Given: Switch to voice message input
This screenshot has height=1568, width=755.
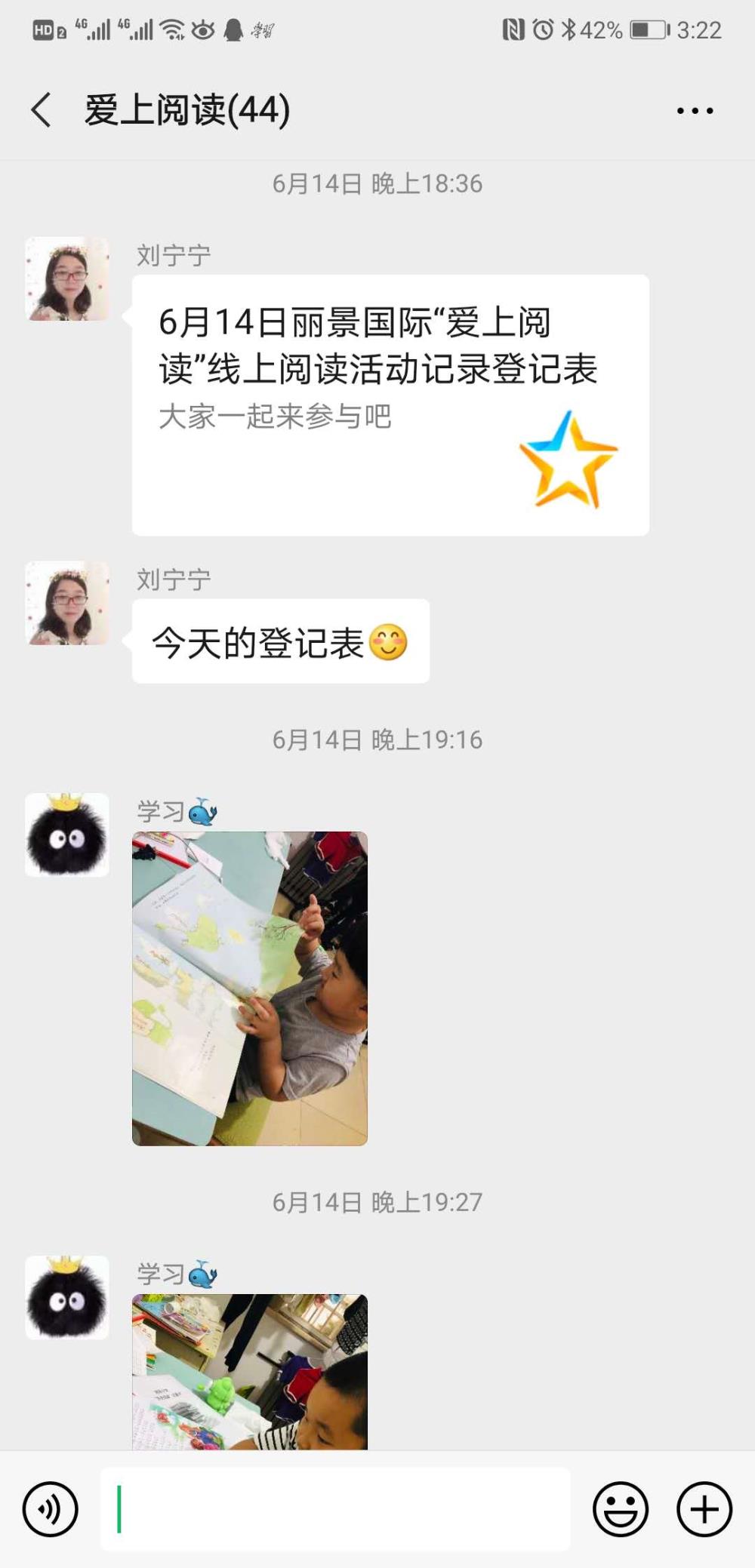Looking at the screenshot, I should pyautogui.click(x=50, y=1509).
